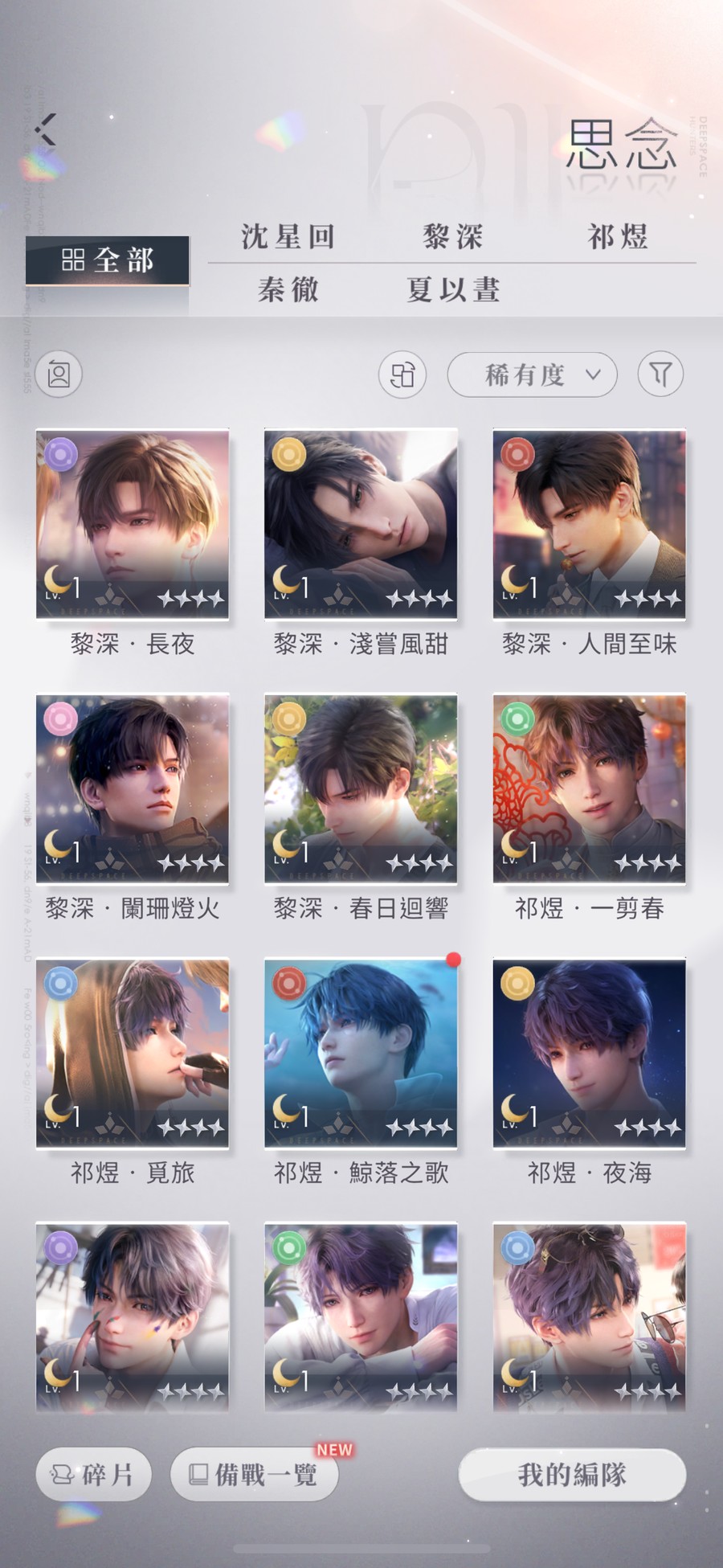Go back using the top-left arrow
Screen dimensions: 723x1568
point(46,129)
